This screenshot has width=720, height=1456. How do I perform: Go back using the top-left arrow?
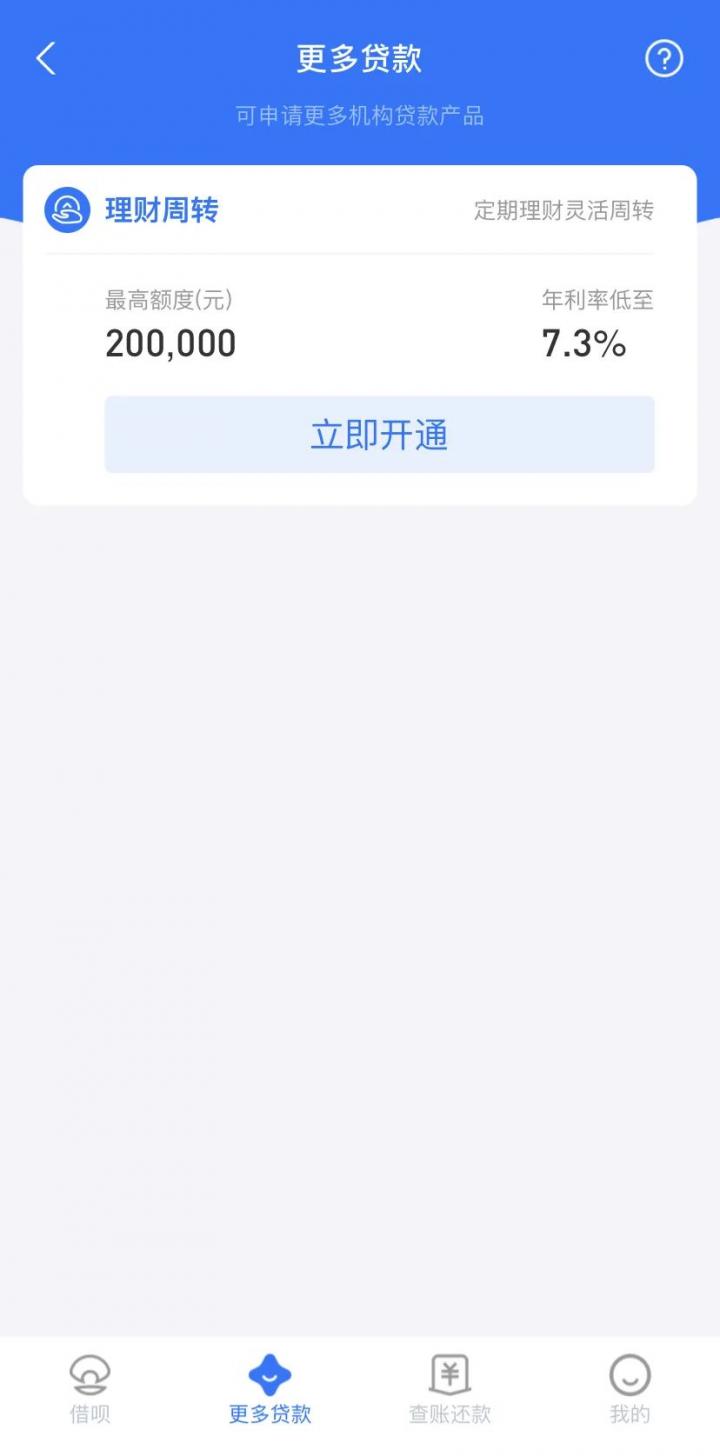pyautogui.click(x=46, y=59)
